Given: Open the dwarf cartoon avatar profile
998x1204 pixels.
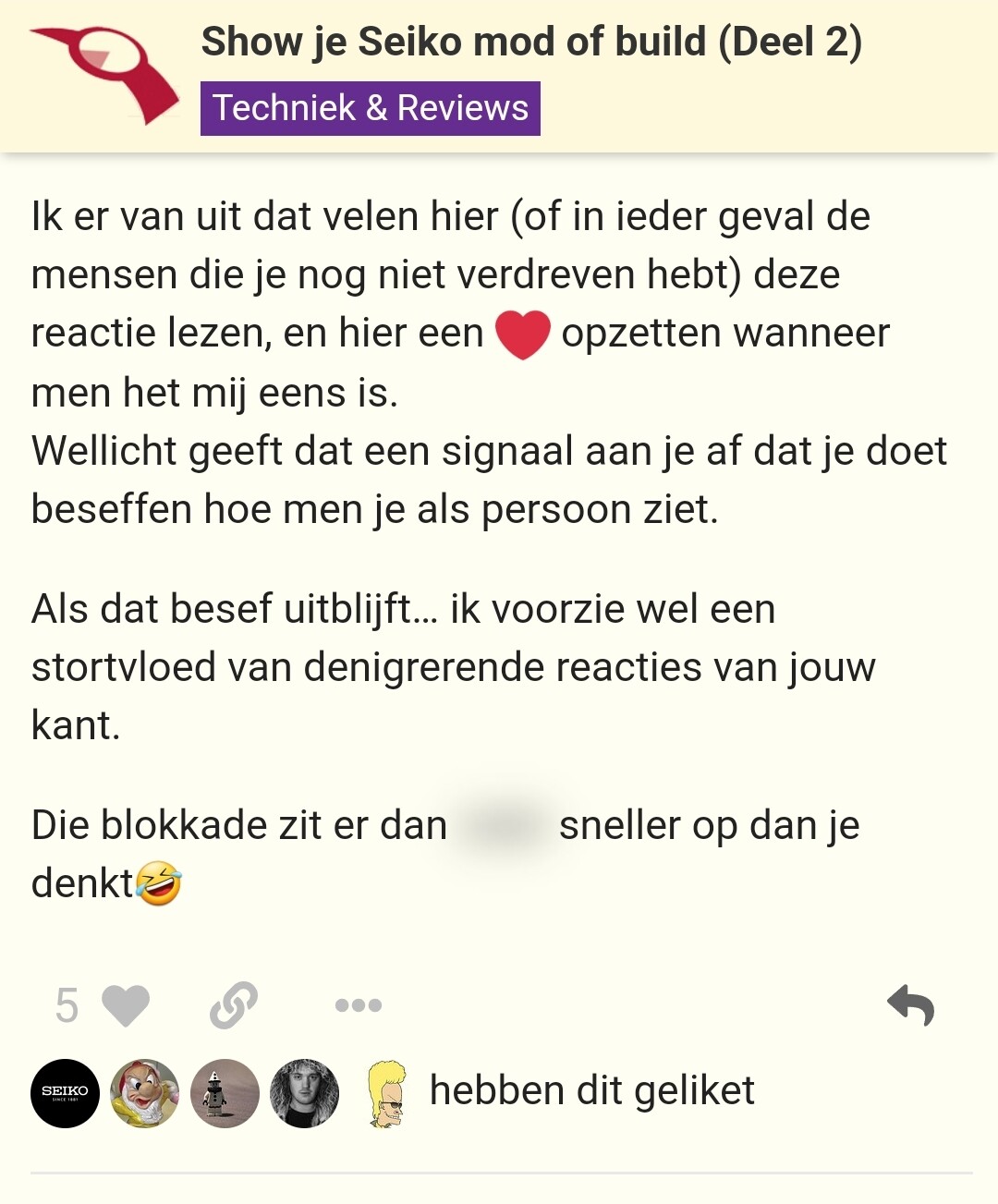Looking at the screenshot, I should 144,1092.
